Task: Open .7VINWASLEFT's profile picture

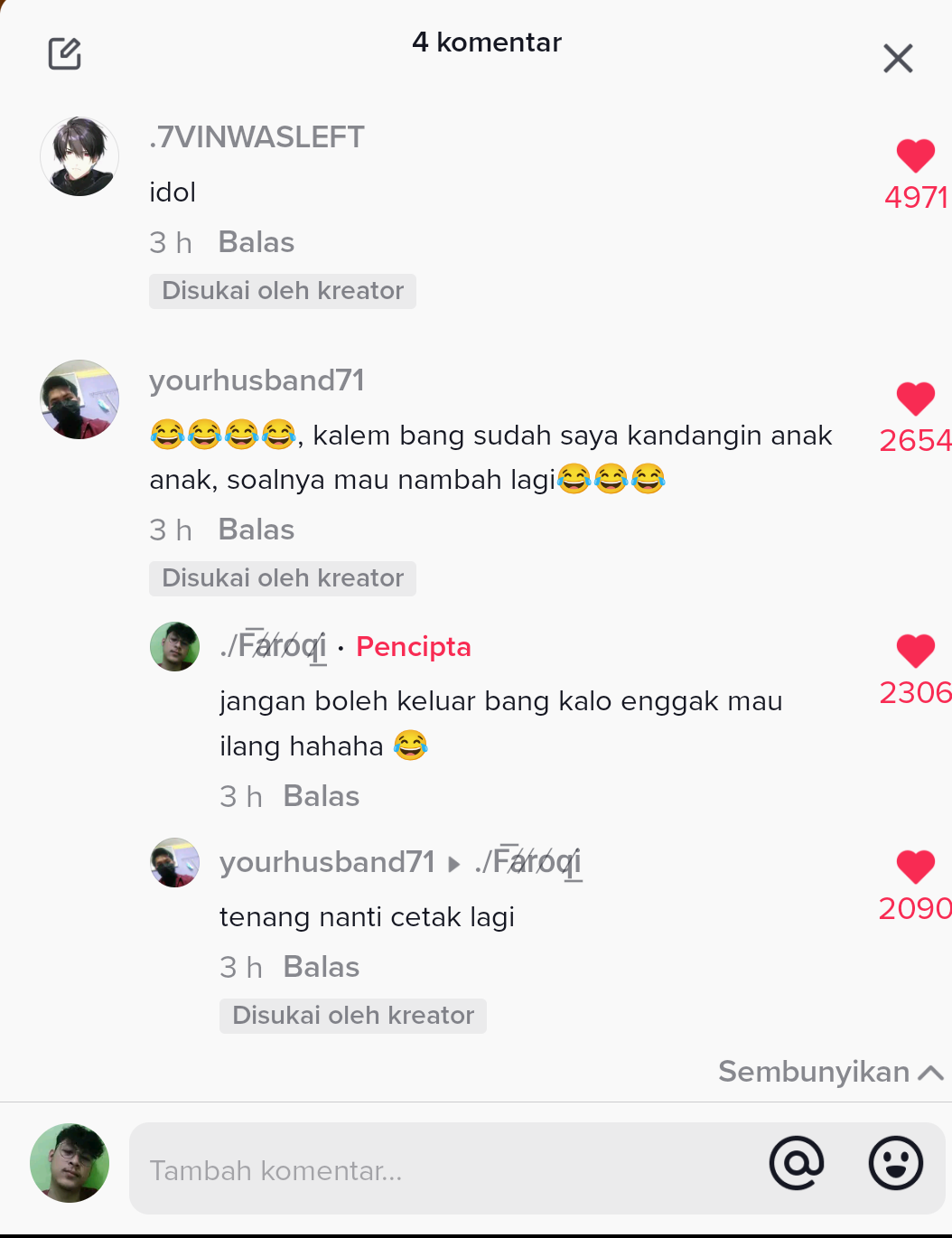Action: click(x=79, y=156)
